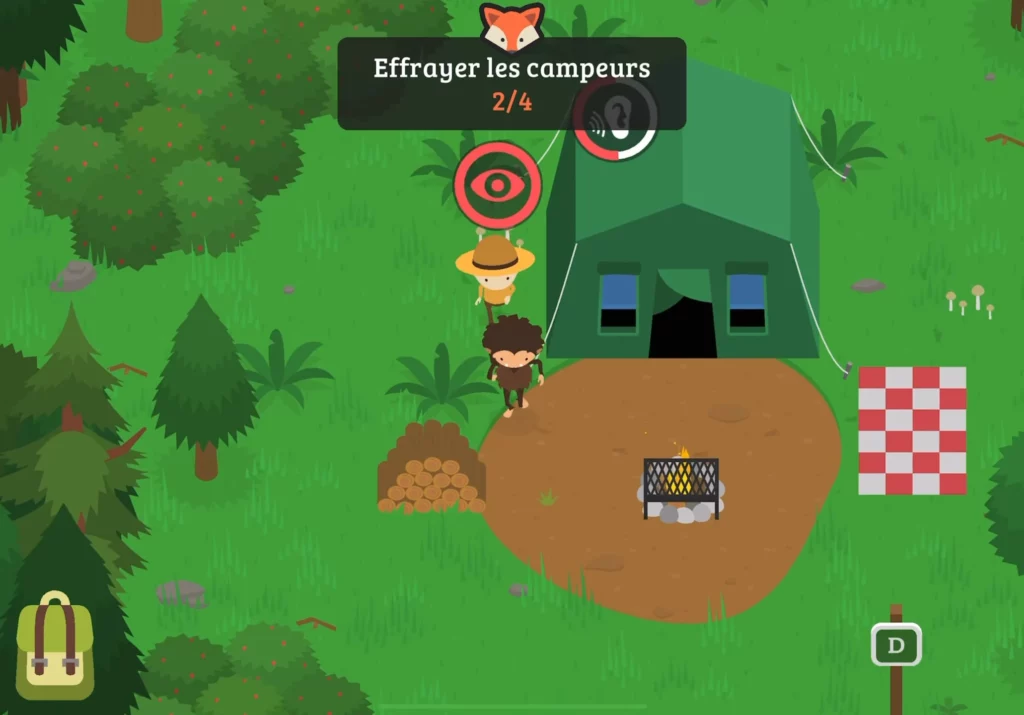Tap the fox quest banner
The image size is (1024, 715).
click(x=511, y=82)
